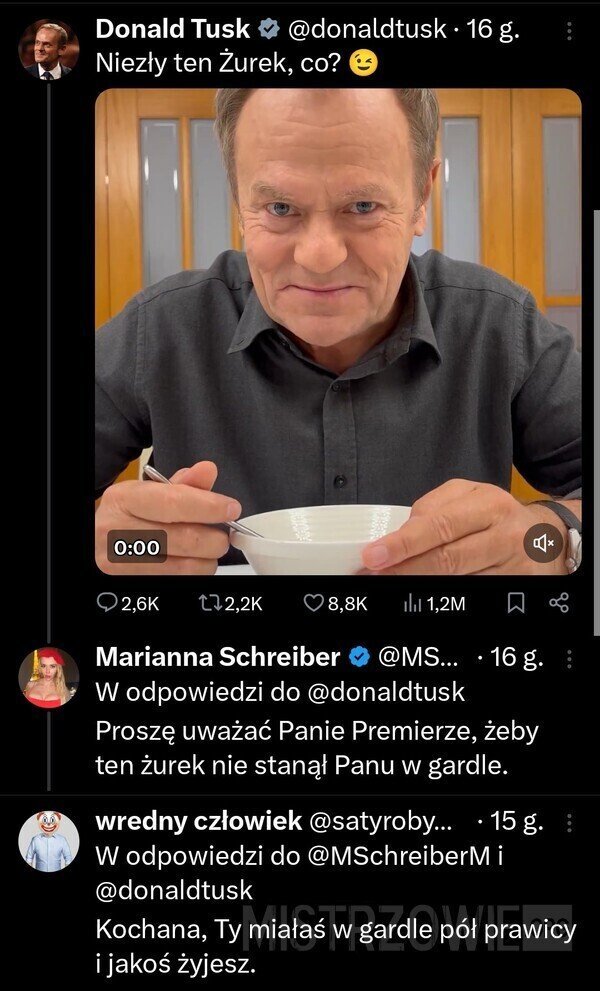Open overflow menu on wredny człowiek's reply

tap(569, 823)
